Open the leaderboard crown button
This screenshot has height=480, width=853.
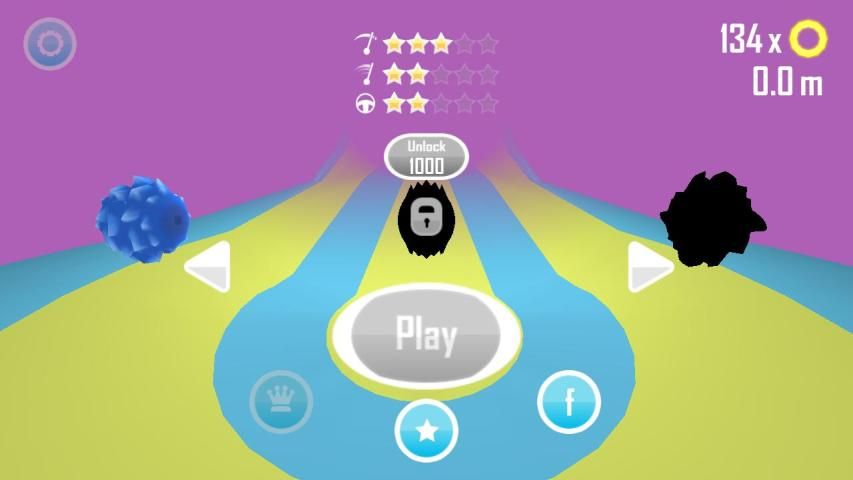point(281,401)
